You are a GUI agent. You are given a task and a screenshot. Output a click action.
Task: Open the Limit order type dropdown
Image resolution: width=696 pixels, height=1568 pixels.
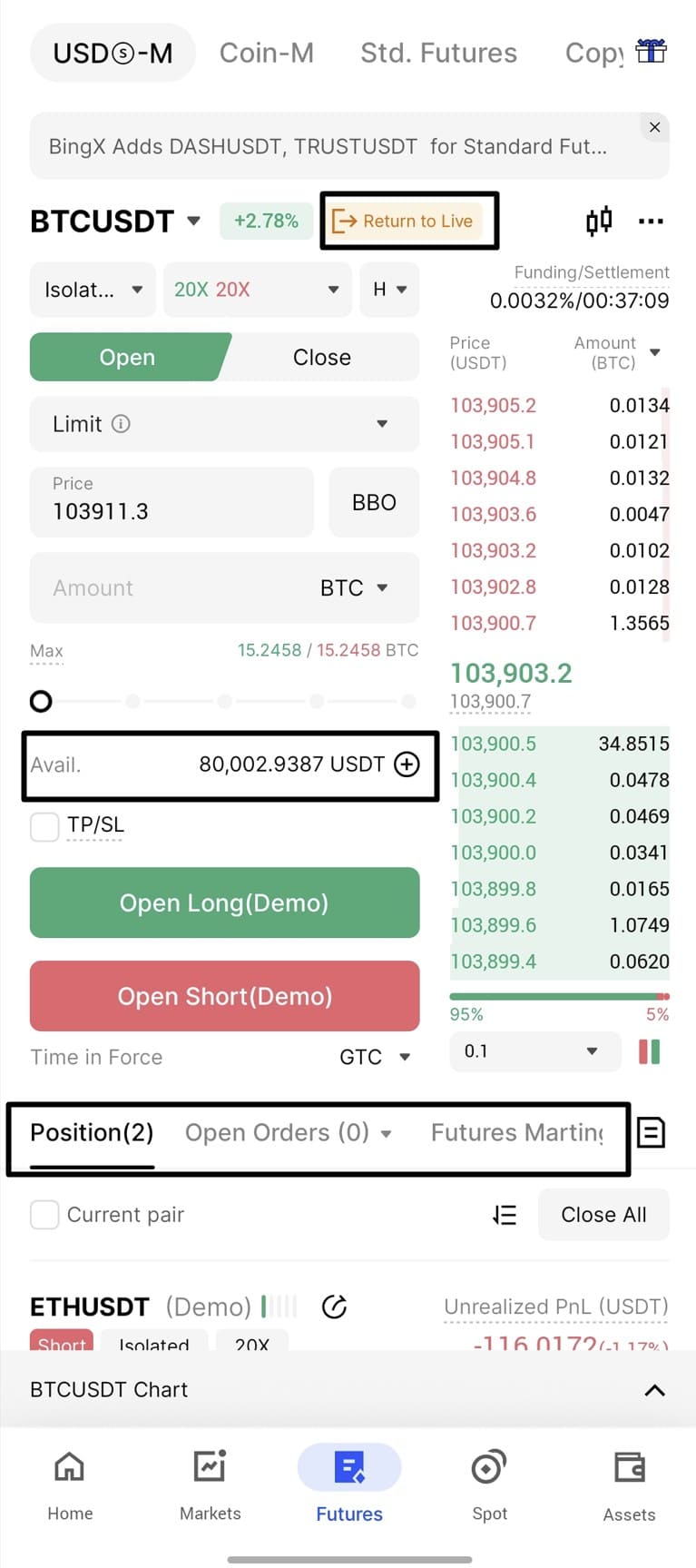[x=224, y=424]
